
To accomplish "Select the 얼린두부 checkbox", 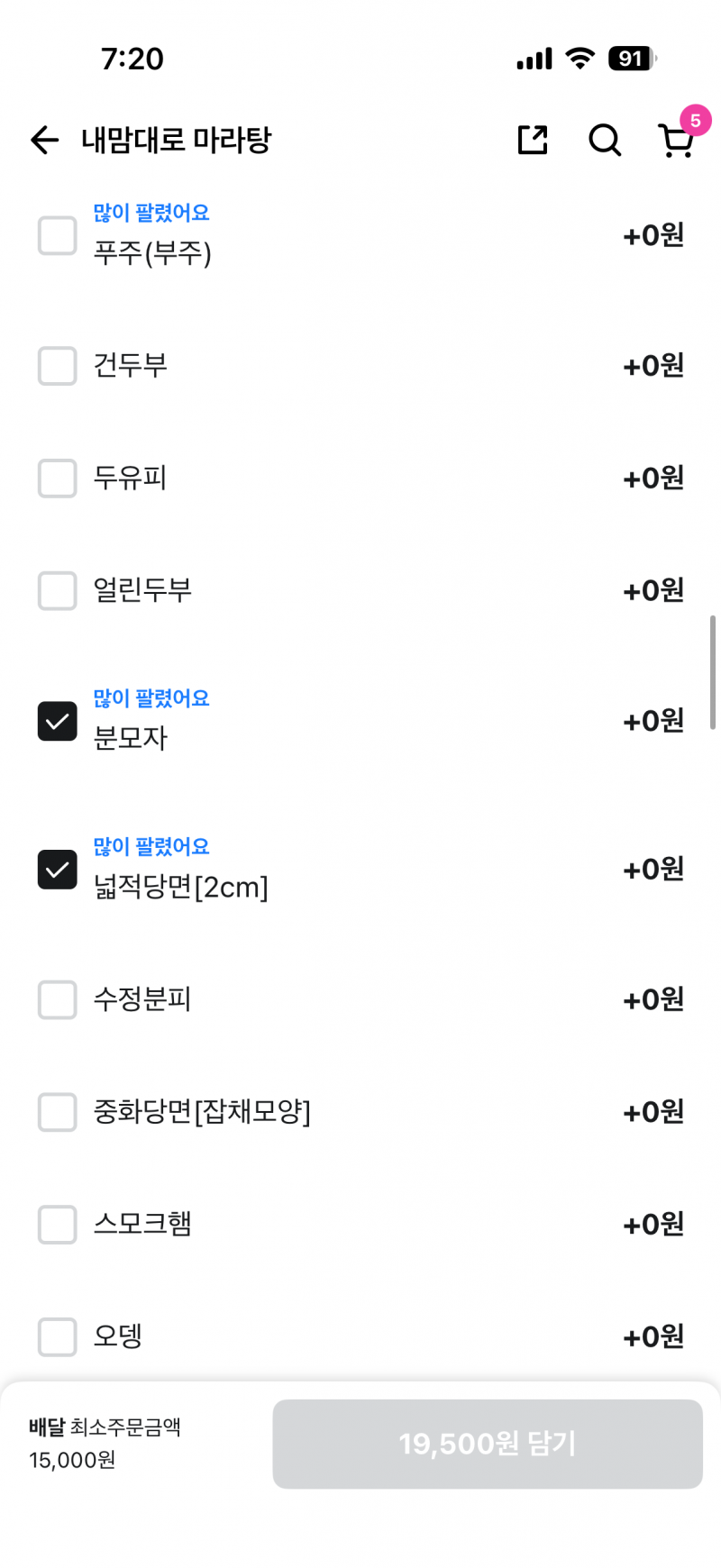I will (x=57, y=591).
